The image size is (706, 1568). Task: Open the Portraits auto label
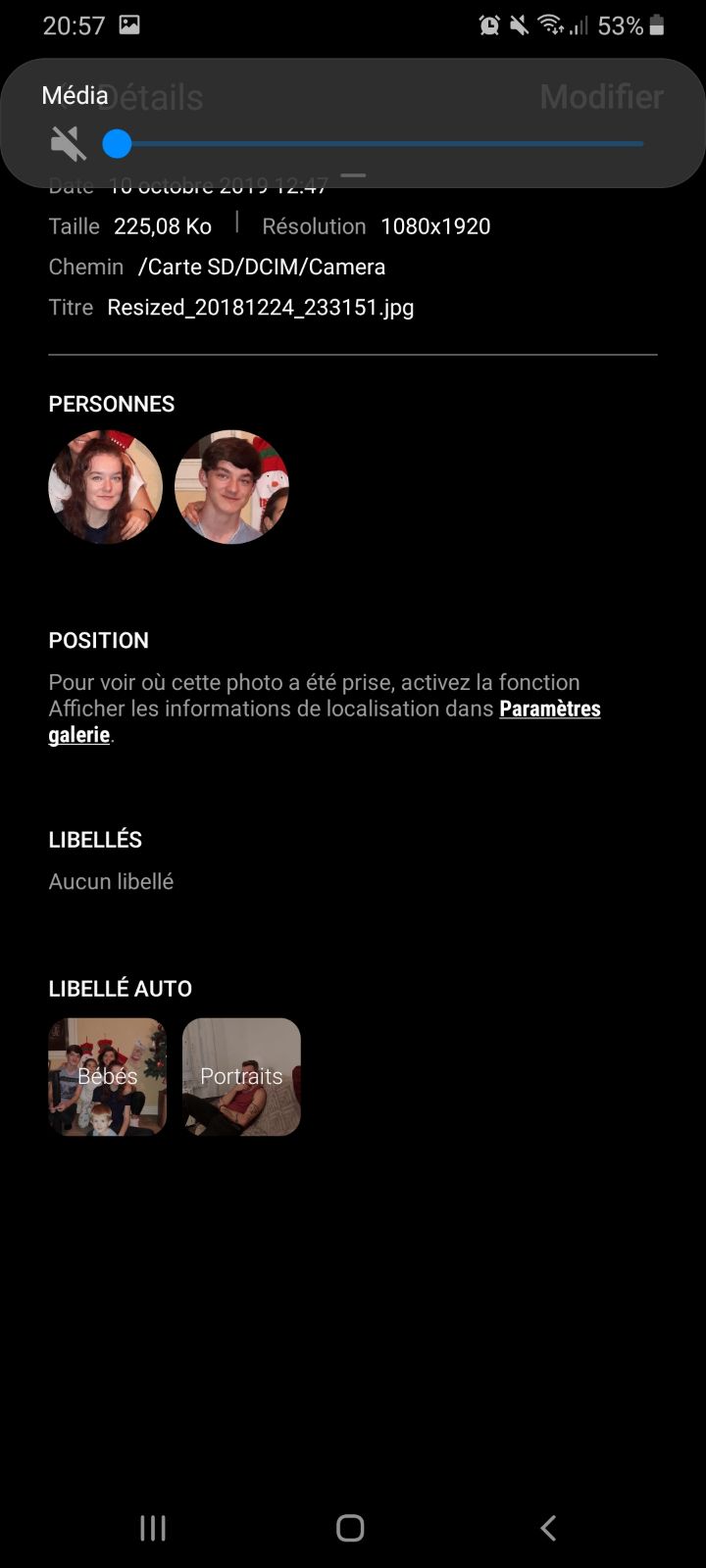click(x=241, y=1076)
